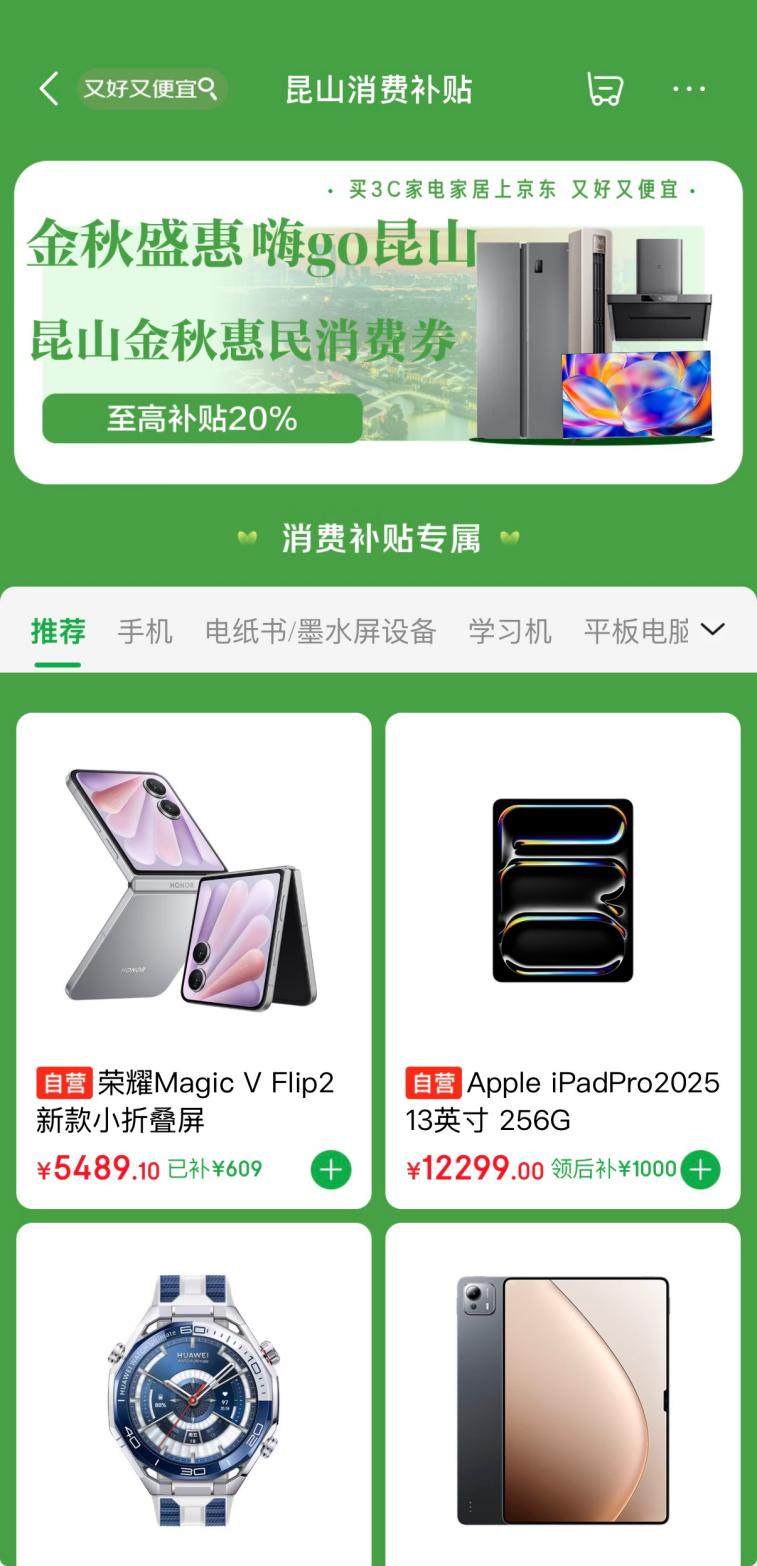Open the 荣耀Magic V Flip2 product card
Image resolution: width=757 pixels, height=1566 pixels.
(x=194, y=960)
